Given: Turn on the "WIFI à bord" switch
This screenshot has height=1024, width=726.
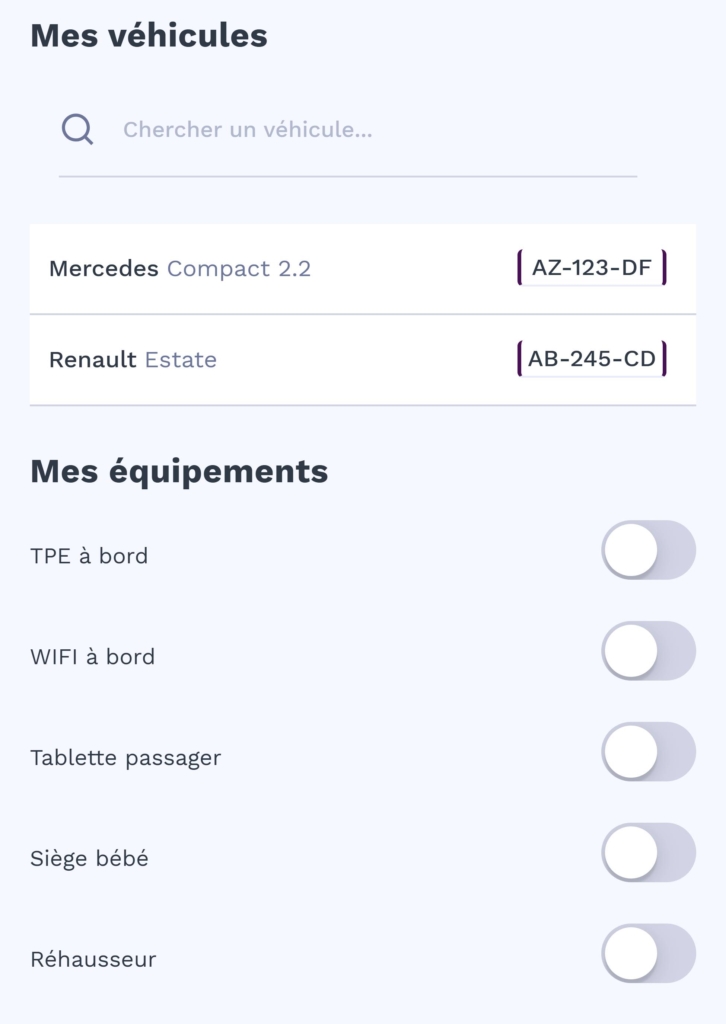Looking at the screenshot, I should (648, 650).
